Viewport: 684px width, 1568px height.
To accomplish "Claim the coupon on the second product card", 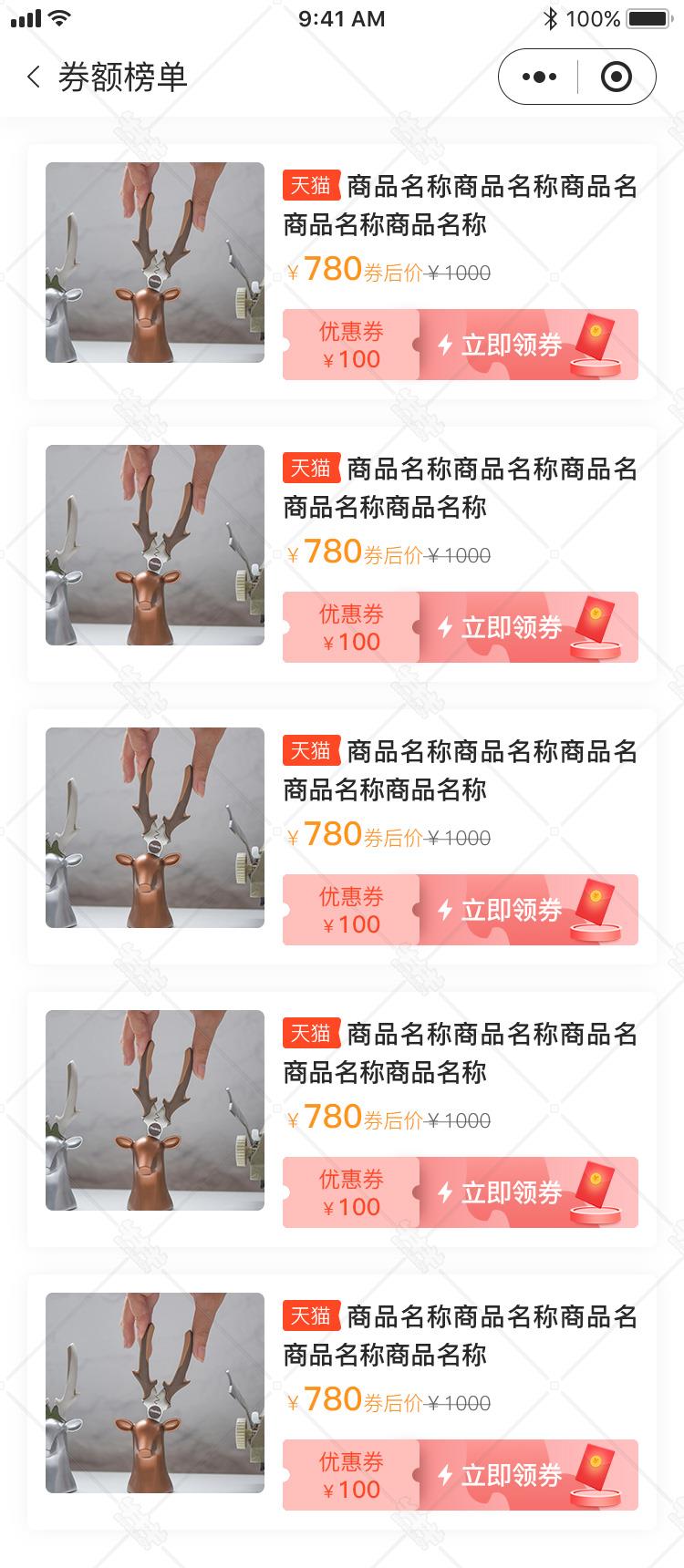I will 529,627.
